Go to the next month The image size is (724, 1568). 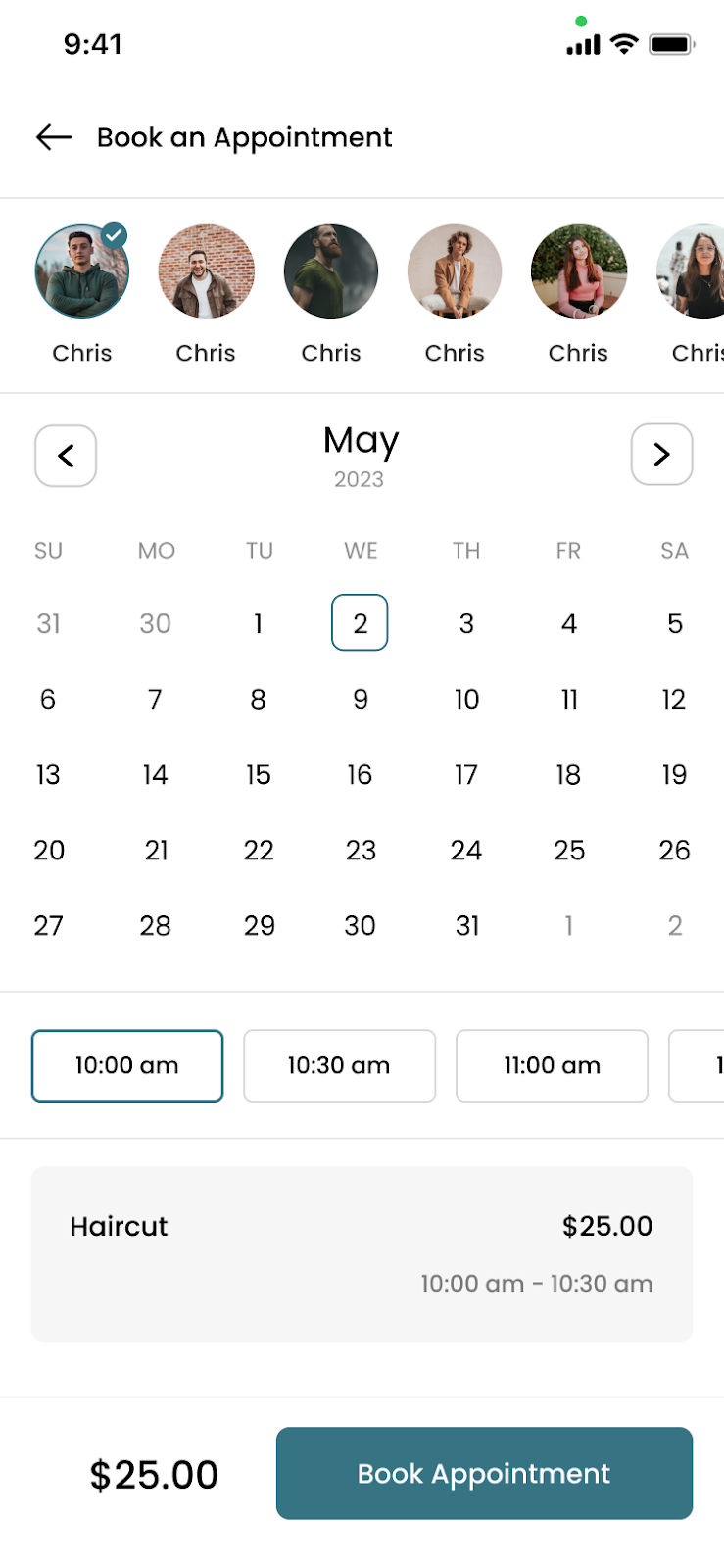(x=661, y=455)
